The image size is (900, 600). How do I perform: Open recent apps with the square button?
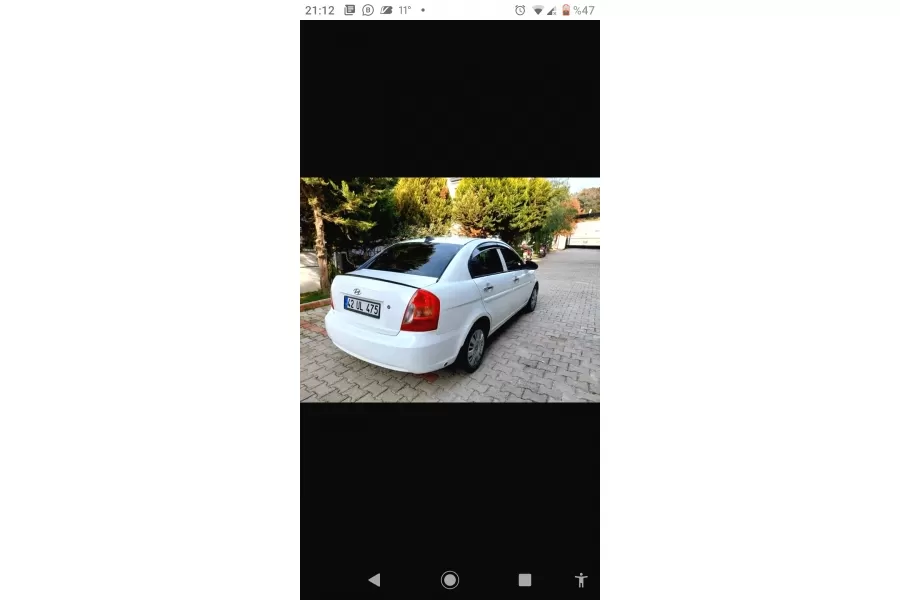[525, 580]
